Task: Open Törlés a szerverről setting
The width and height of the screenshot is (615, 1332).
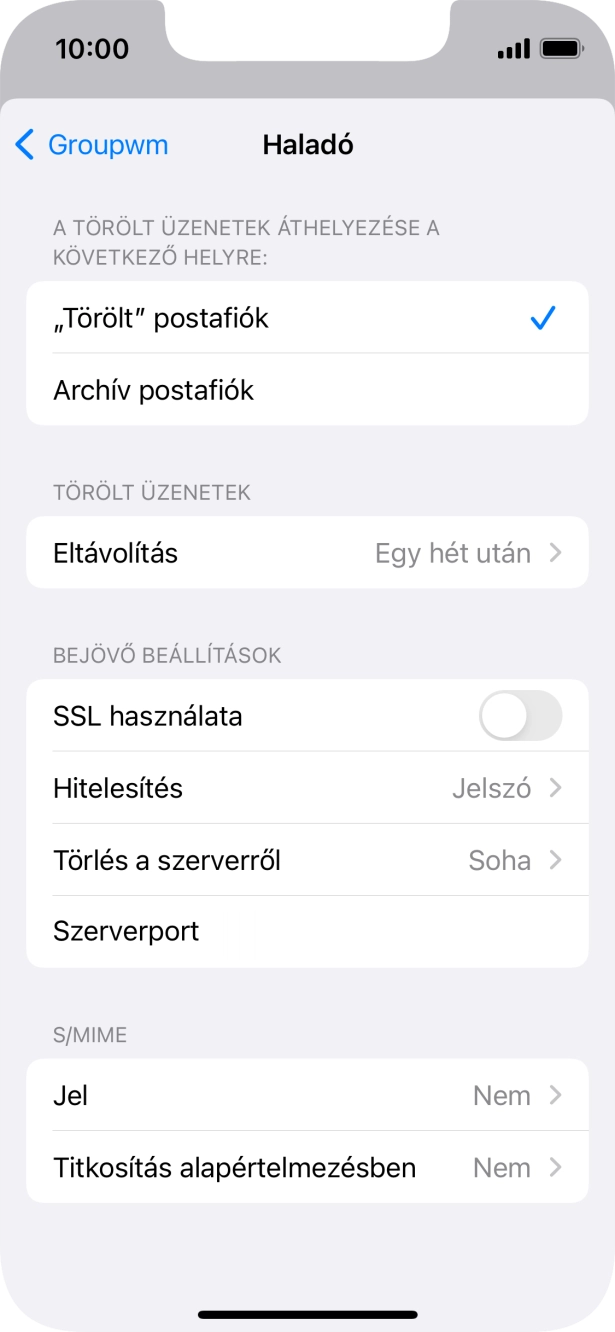Action: (306, 860)
